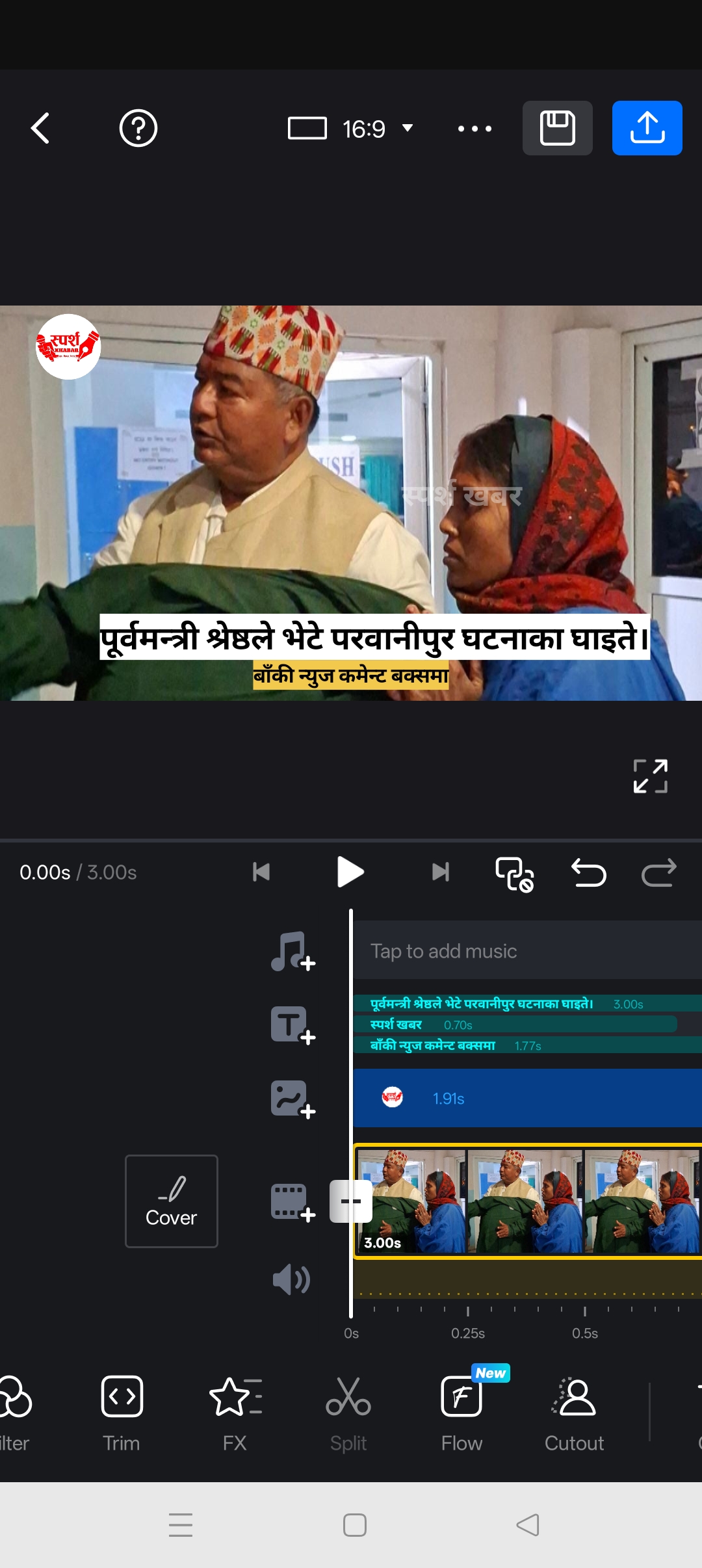Viewport: 702px width, 1568px height.
Task: Export the video with the upload button
Action: [647, 128]
